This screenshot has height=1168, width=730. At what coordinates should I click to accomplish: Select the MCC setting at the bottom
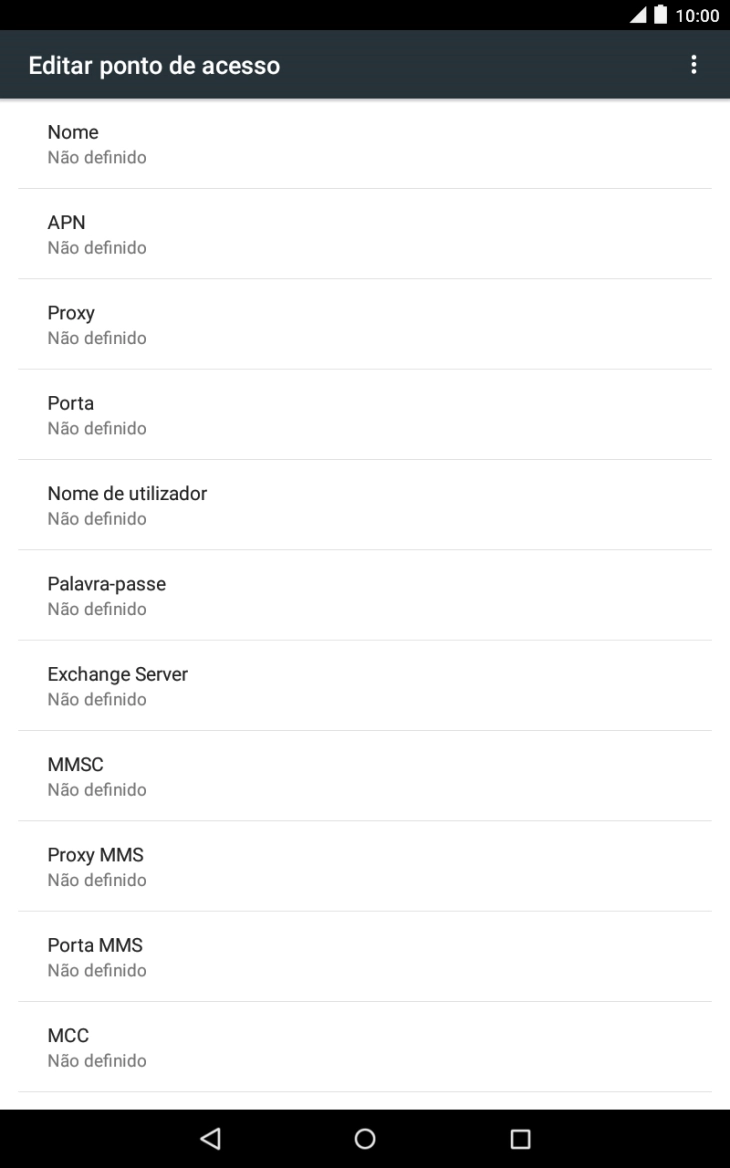(x=365, y=1046)
